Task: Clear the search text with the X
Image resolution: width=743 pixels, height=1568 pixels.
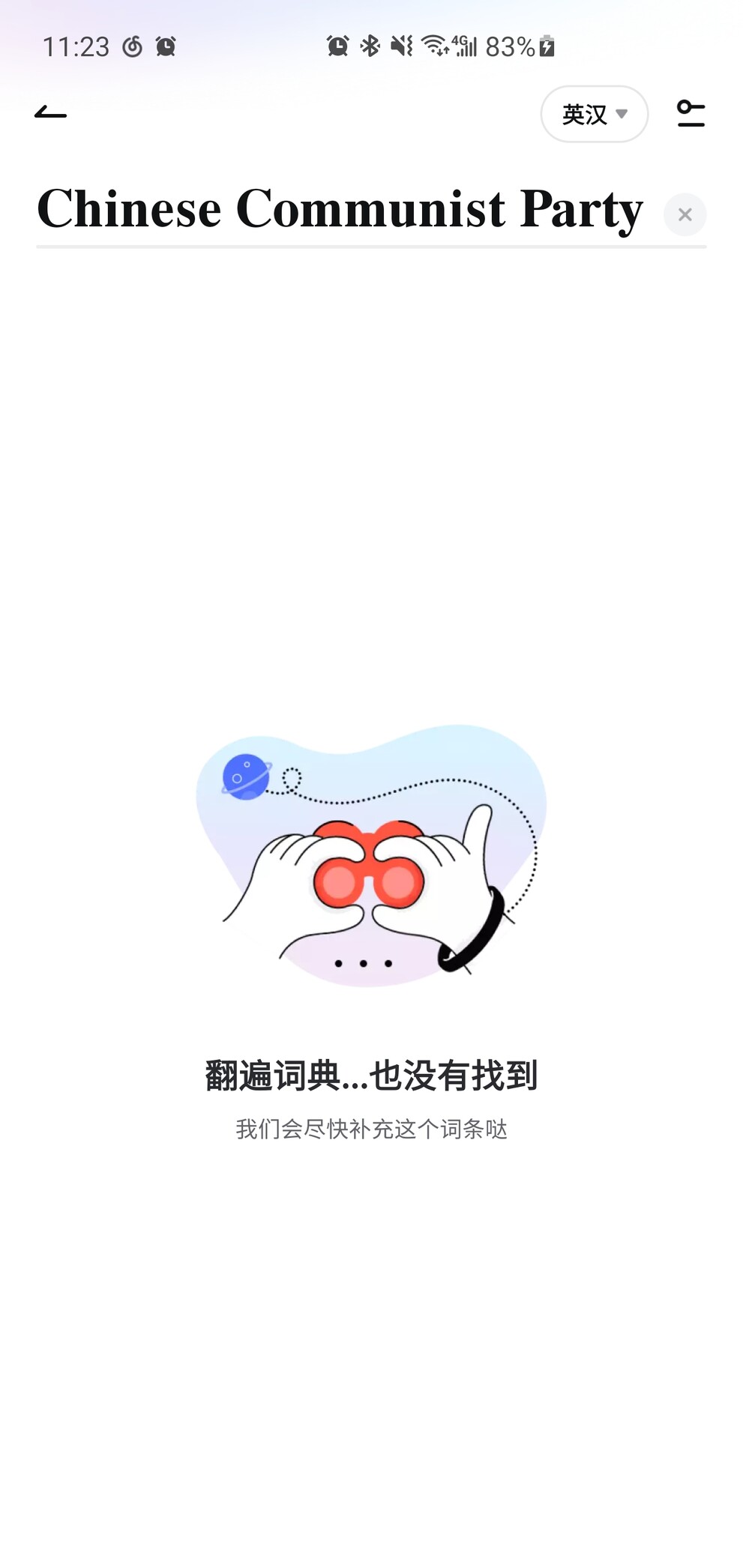Action: click(x=685, y=214)
